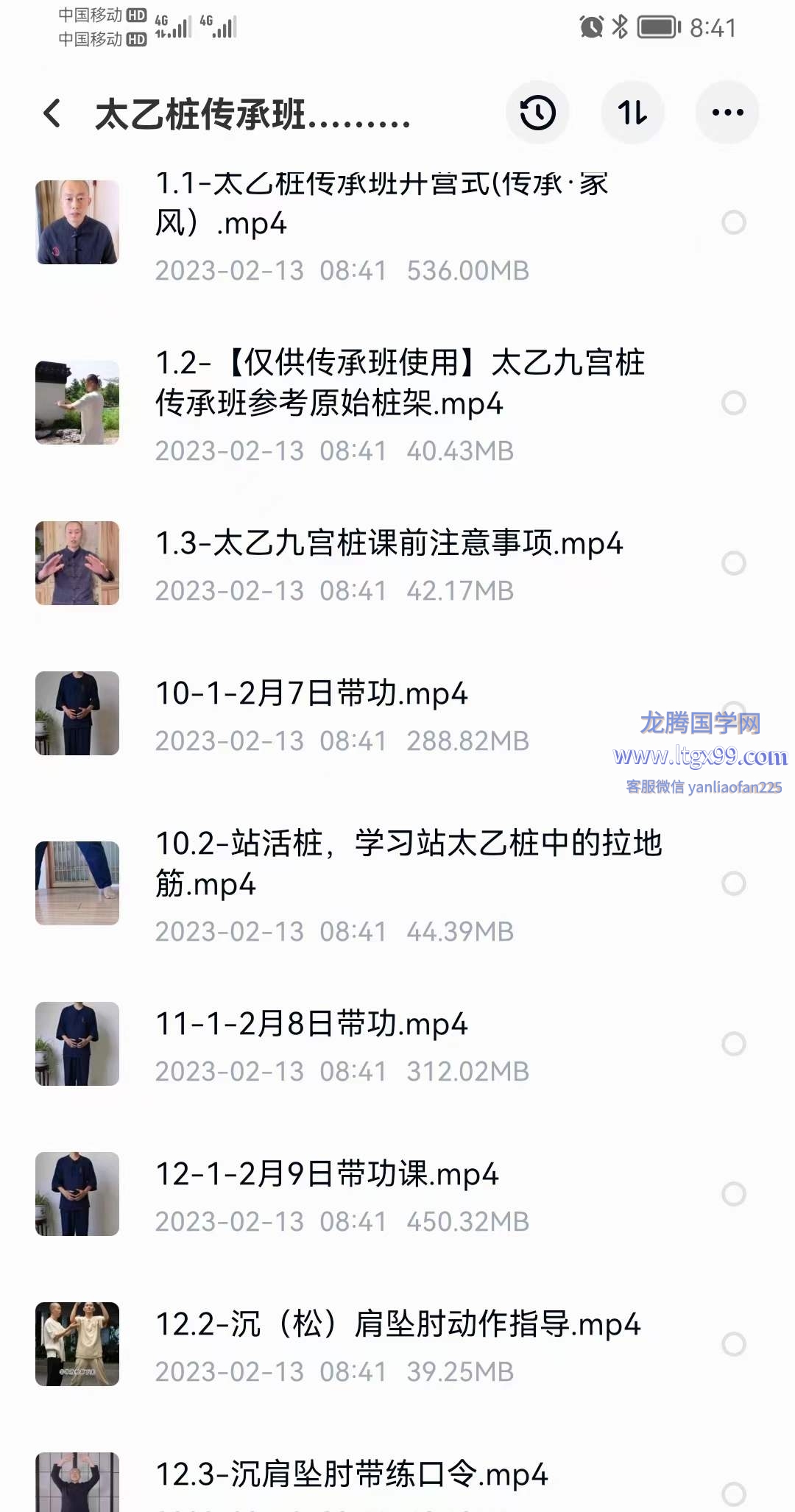
Task: Go back from 太乙桩传承班 folder
Action: click(x=52, y=113)
